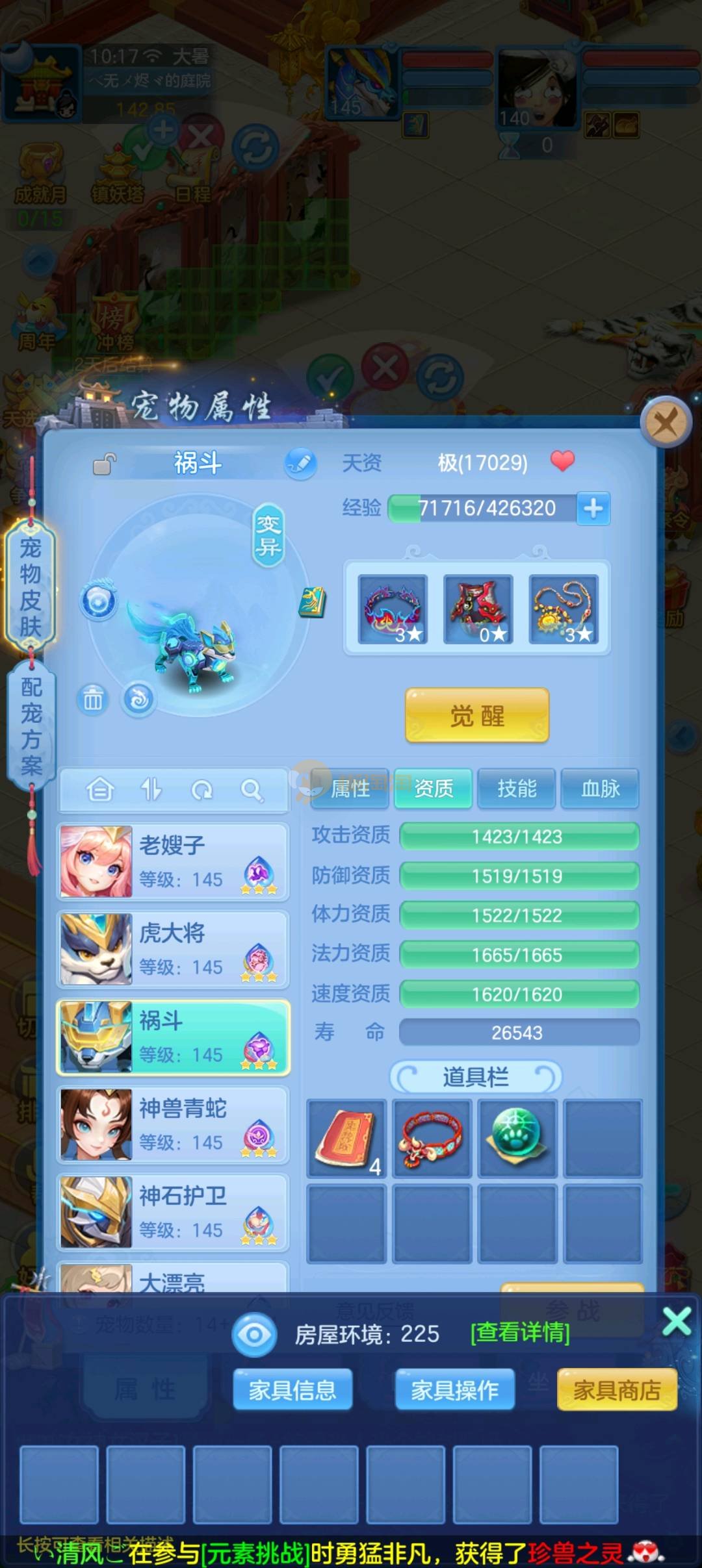Open 家具信息 furniture info
The width and height of the screenshot is (702, 1568).
pyautogui.click(x=292, y=1390)
